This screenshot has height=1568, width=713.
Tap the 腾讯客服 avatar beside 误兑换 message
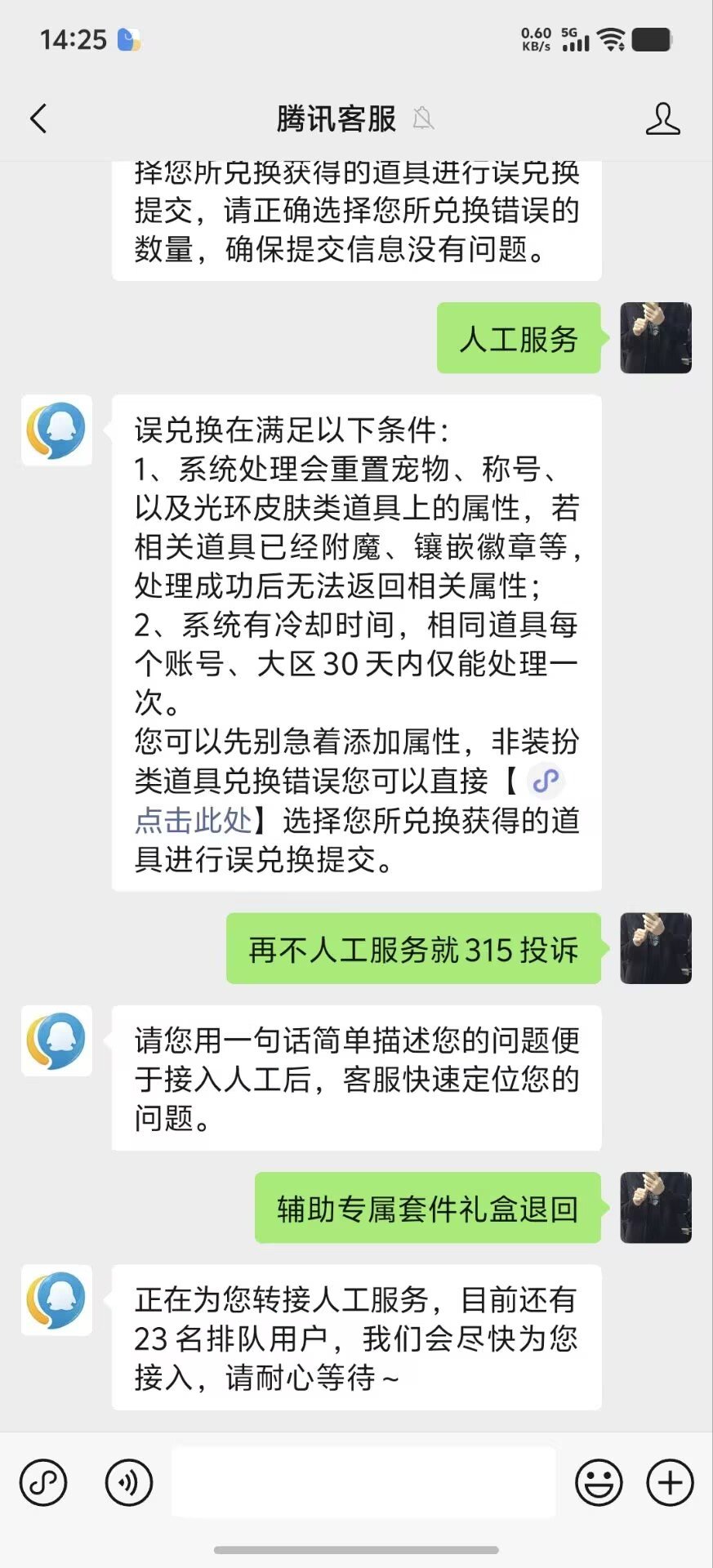pos(56,430)
